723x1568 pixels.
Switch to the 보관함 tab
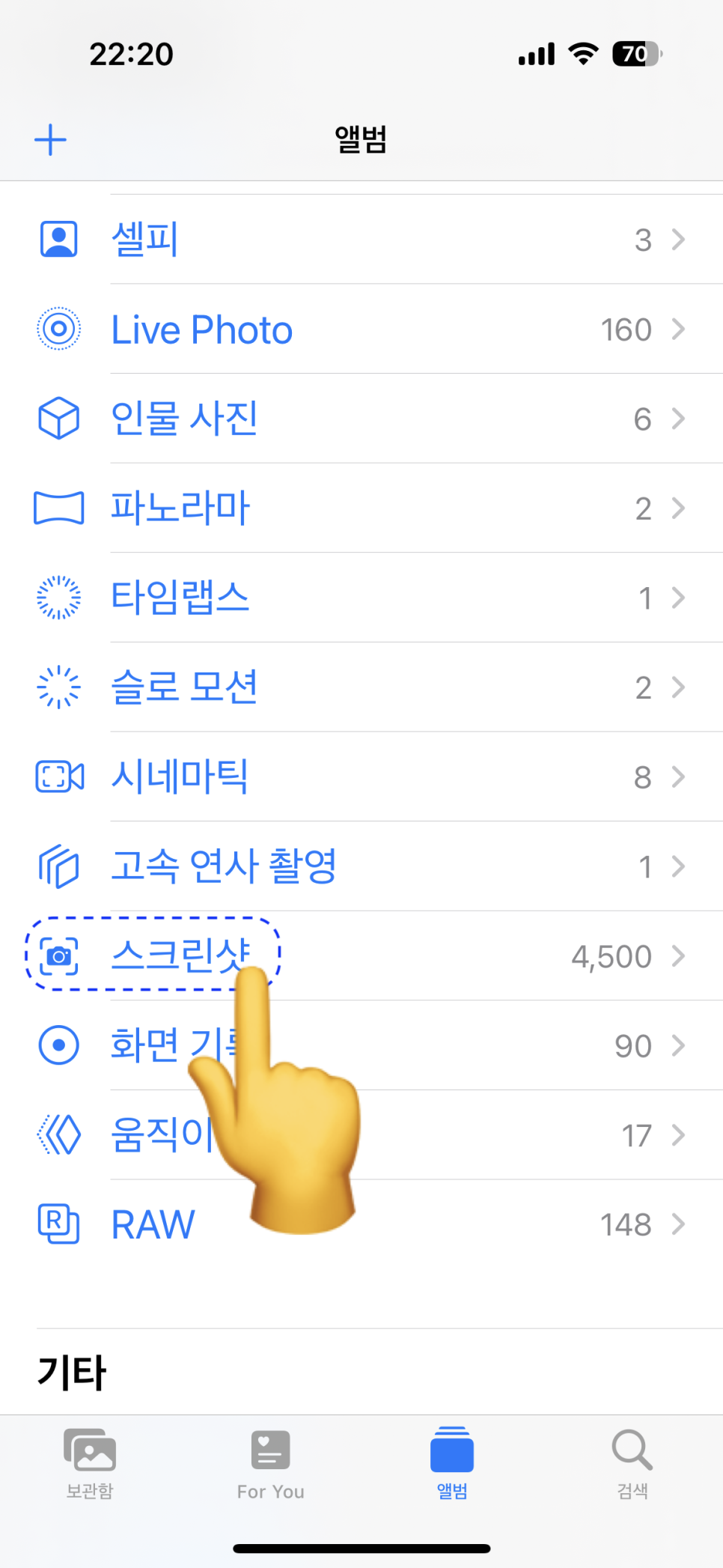pyautogui.click(x=90, y=1464)
